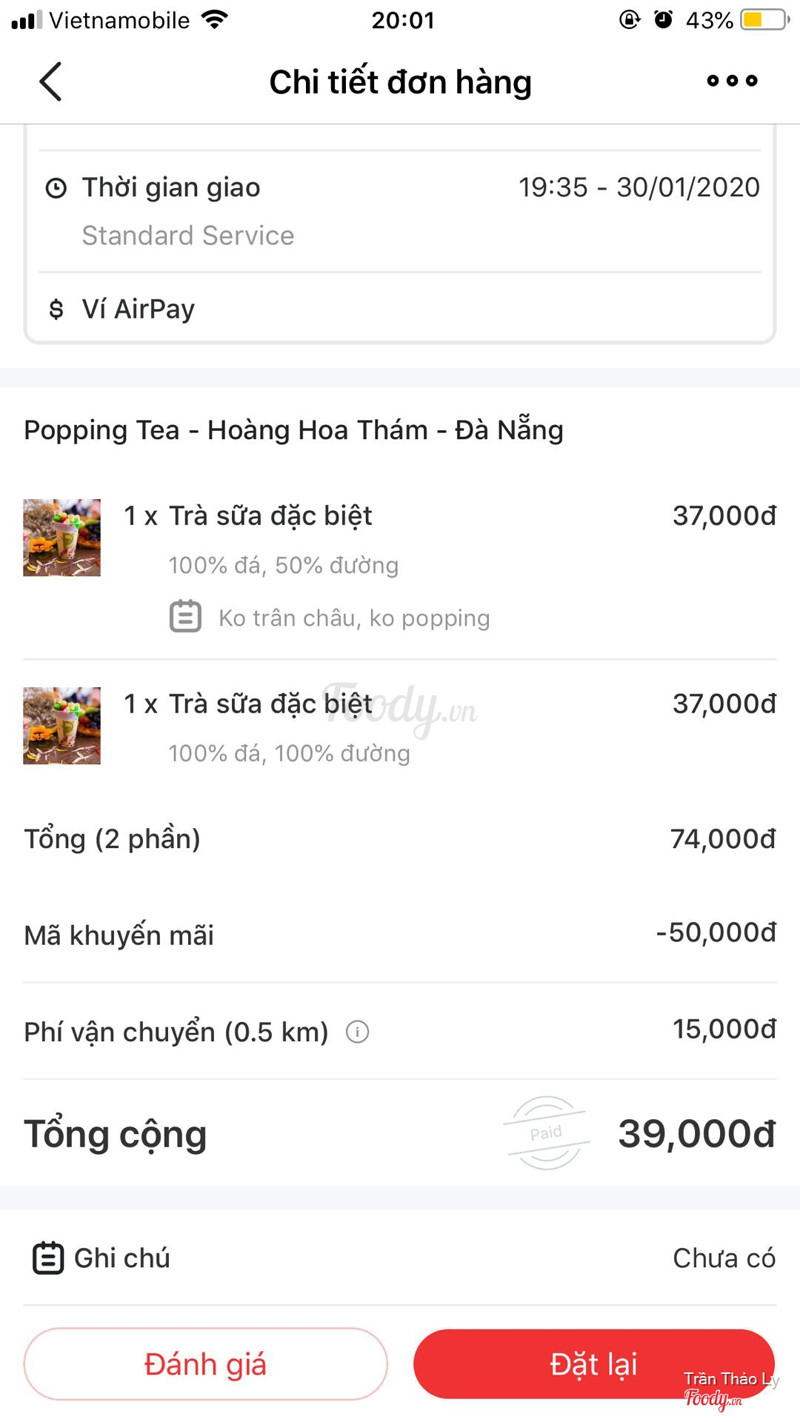This screenshot has height=1422, width=800.
Task: Open the Ghi chú note row
Action: [400, 1258]
